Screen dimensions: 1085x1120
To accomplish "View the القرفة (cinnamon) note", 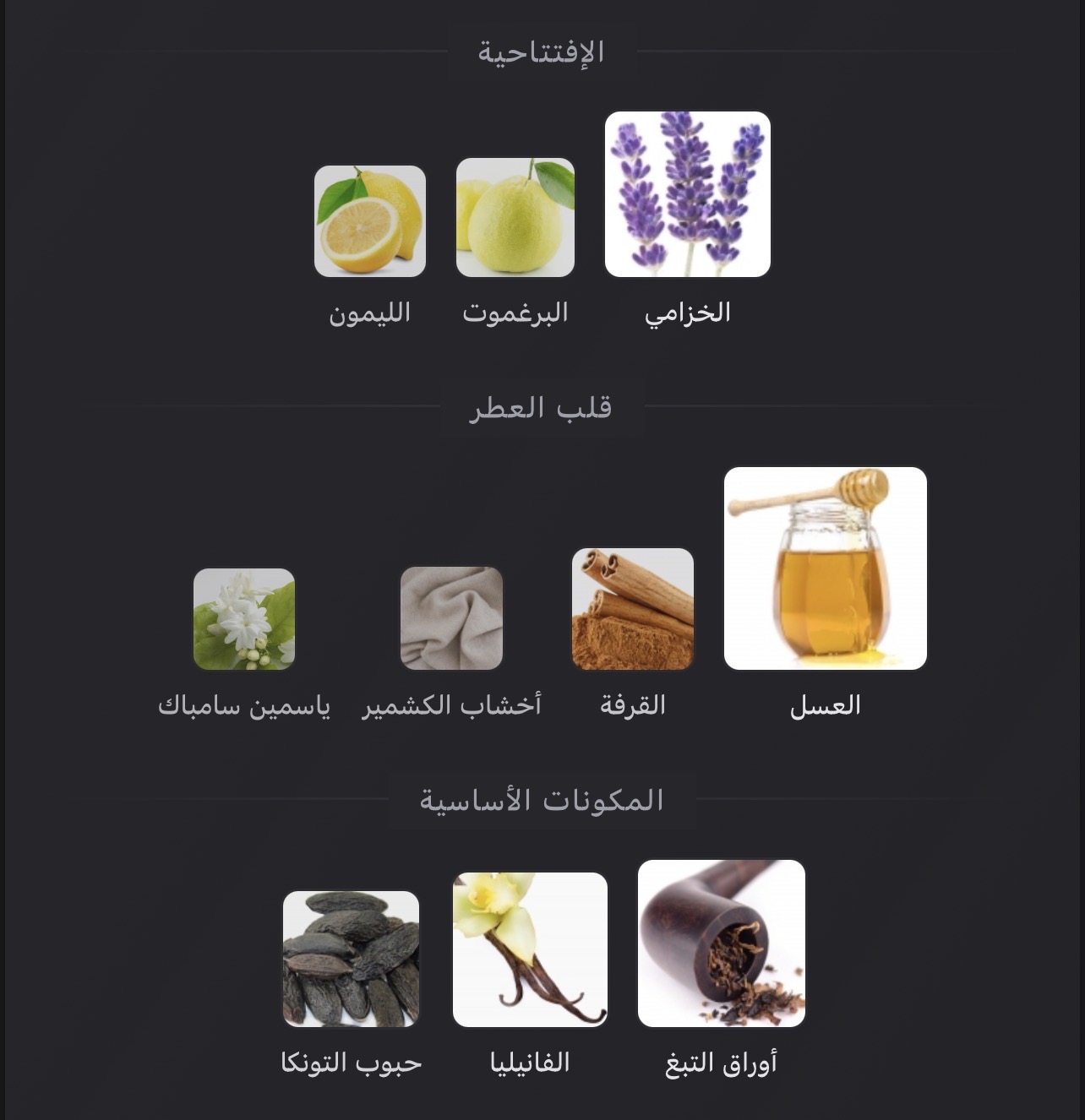I will point(633,609).
